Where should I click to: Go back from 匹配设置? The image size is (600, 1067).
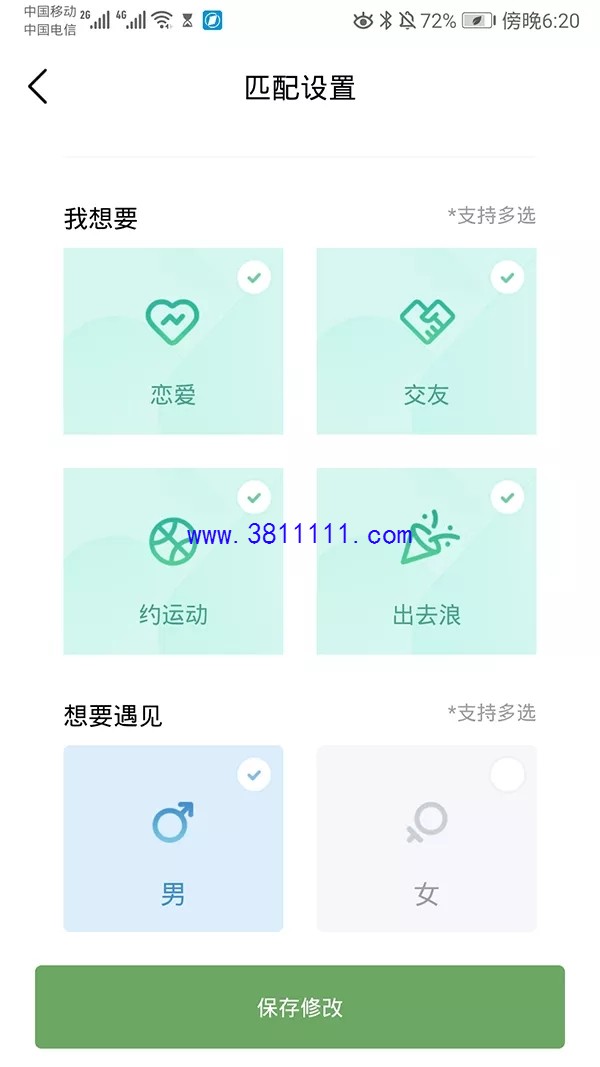[38, 86]
